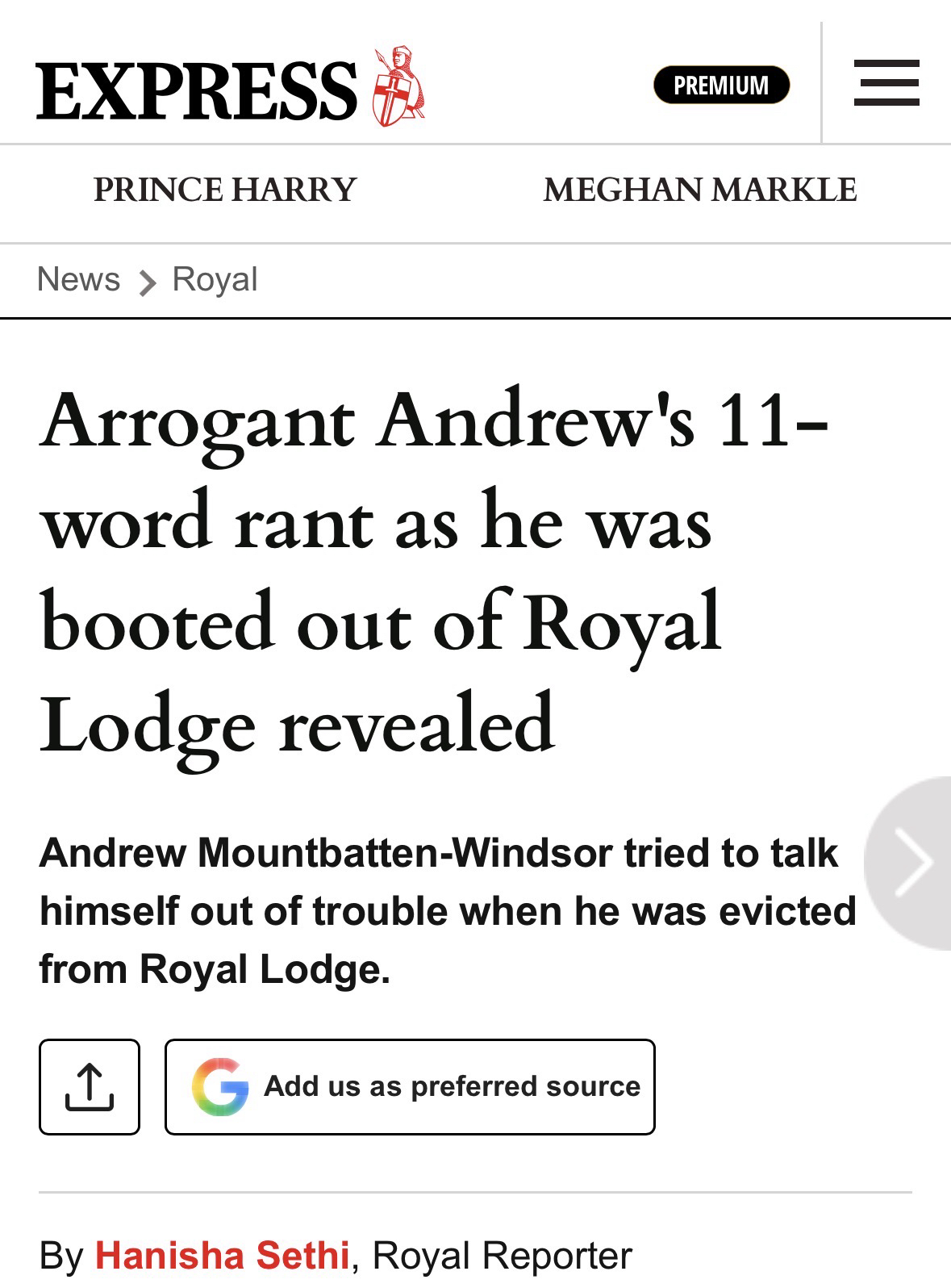The height and width of the screenshot is (1288, 951).
Task: Tap the Premium button
Action: (720, 85)
